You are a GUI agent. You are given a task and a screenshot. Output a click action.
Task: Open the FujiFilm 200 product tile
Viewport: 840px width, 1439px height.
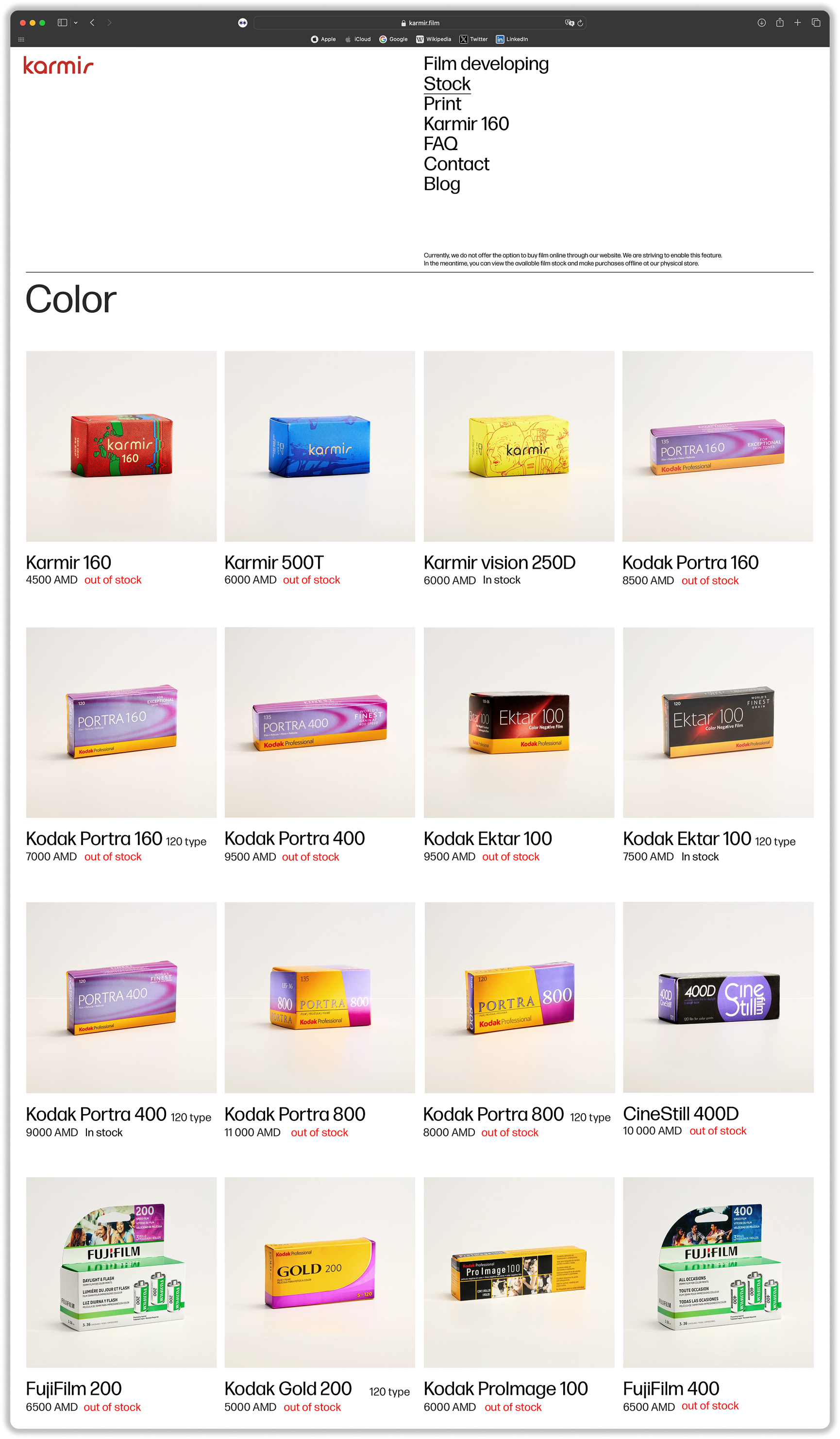pos(121,1272)
